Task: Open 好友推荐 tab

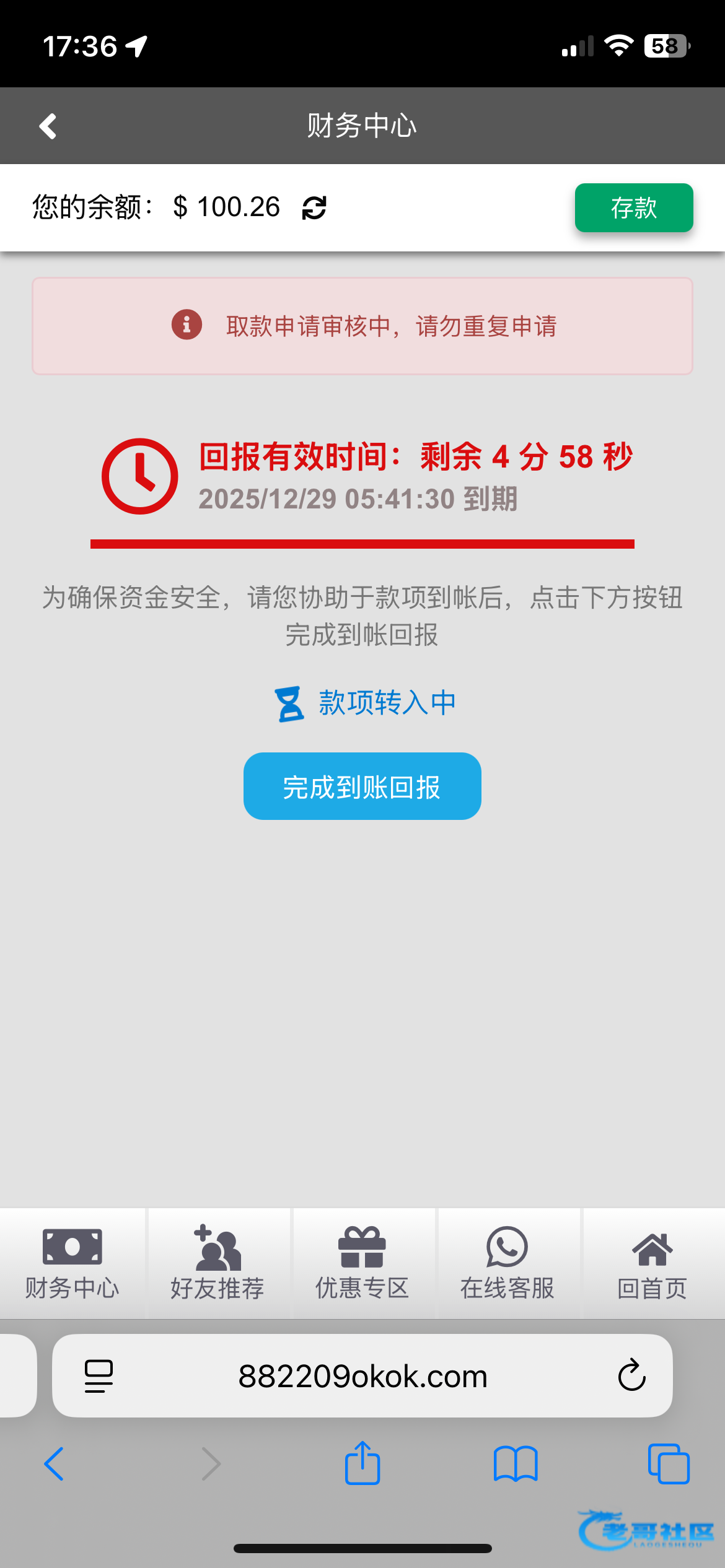Action: pos(217,1263)
